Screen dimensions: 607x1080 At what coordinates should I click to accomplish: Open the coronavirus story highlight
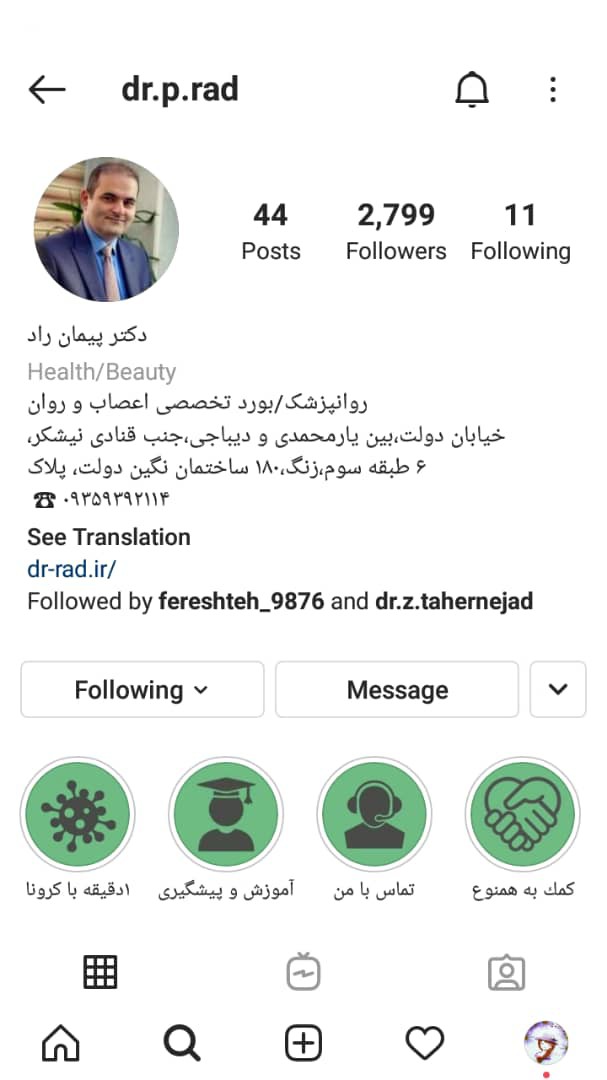77,813
